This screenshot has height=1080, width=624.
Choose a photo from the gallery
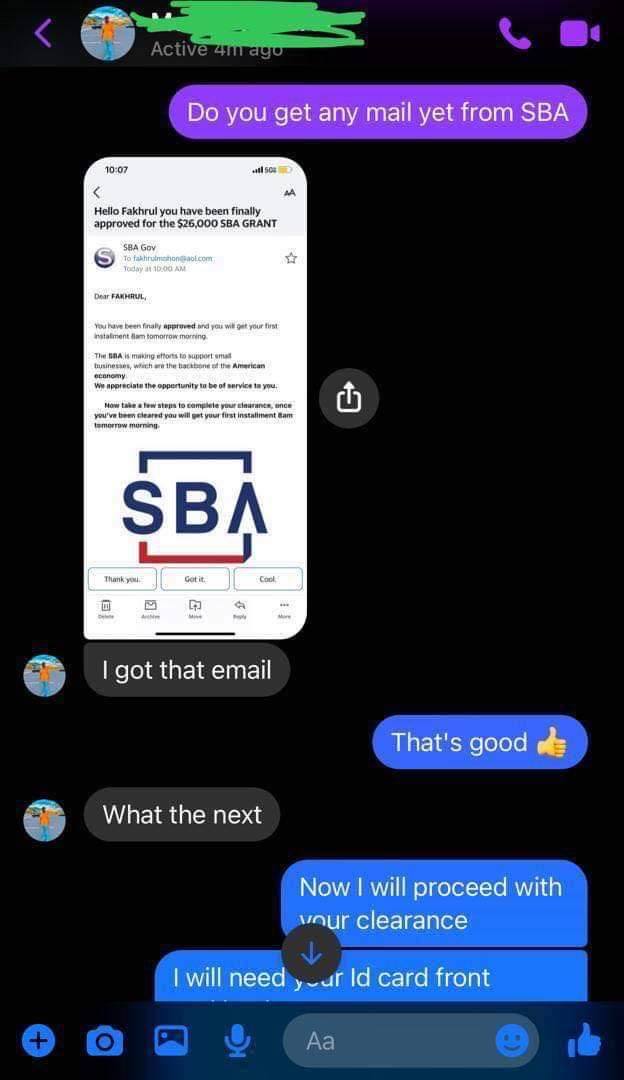coord(171,1041)
